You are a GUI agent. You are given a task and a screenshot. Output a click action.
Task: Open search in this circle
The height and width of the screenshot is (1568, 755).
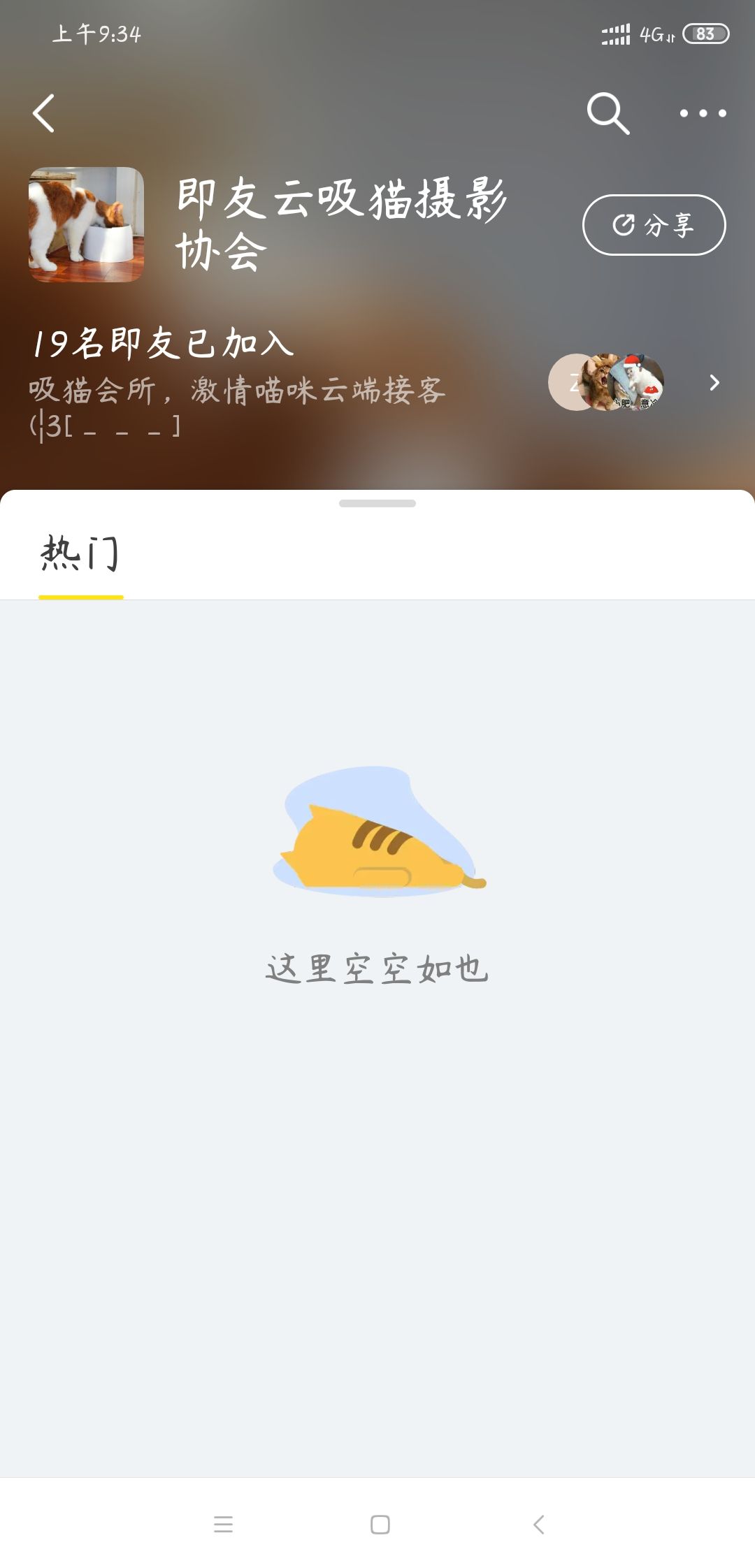(607, 113)
